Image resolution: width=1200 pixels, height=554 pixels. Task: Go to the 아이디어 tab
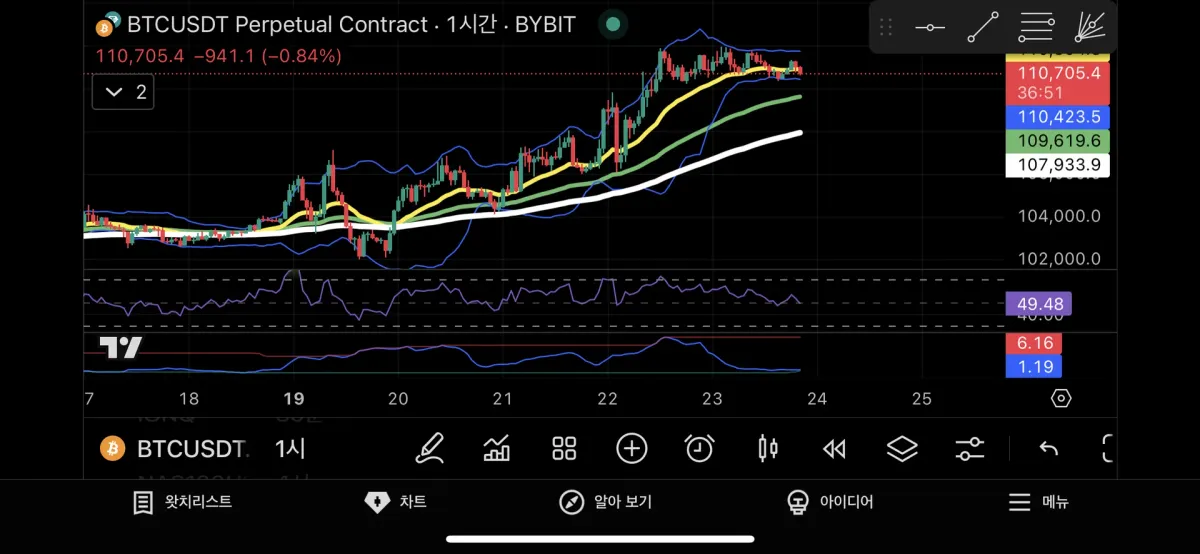[830, 502]
